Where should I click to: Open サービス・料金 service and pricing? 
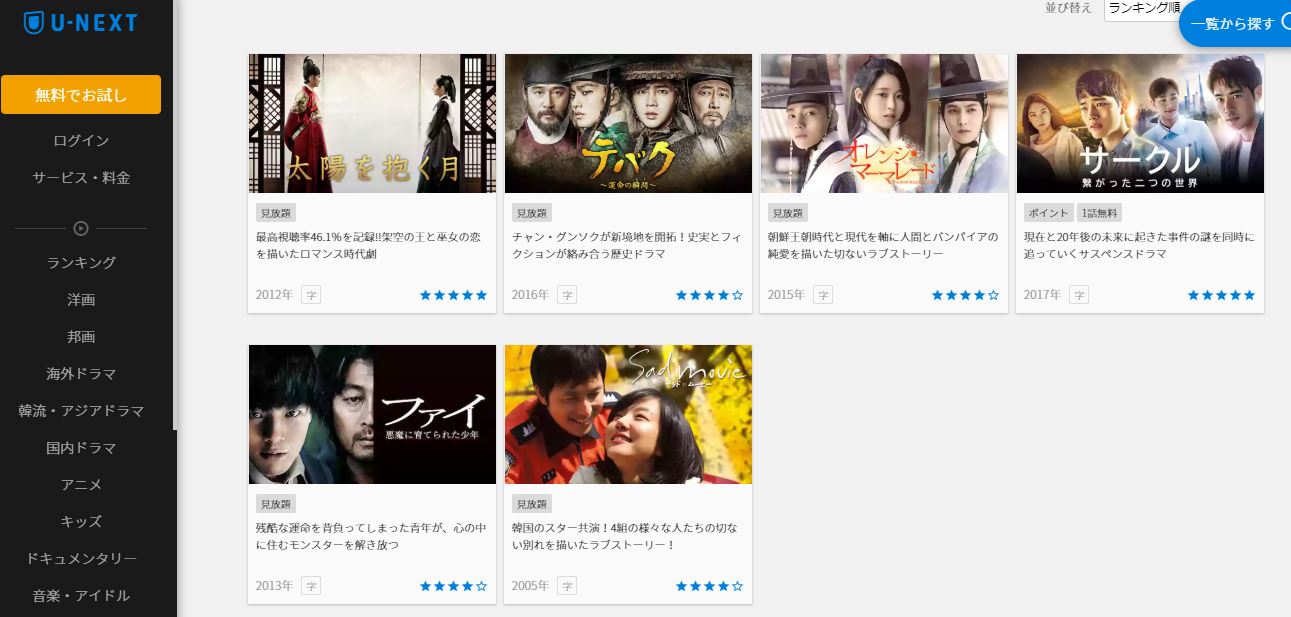pos(81,178)
